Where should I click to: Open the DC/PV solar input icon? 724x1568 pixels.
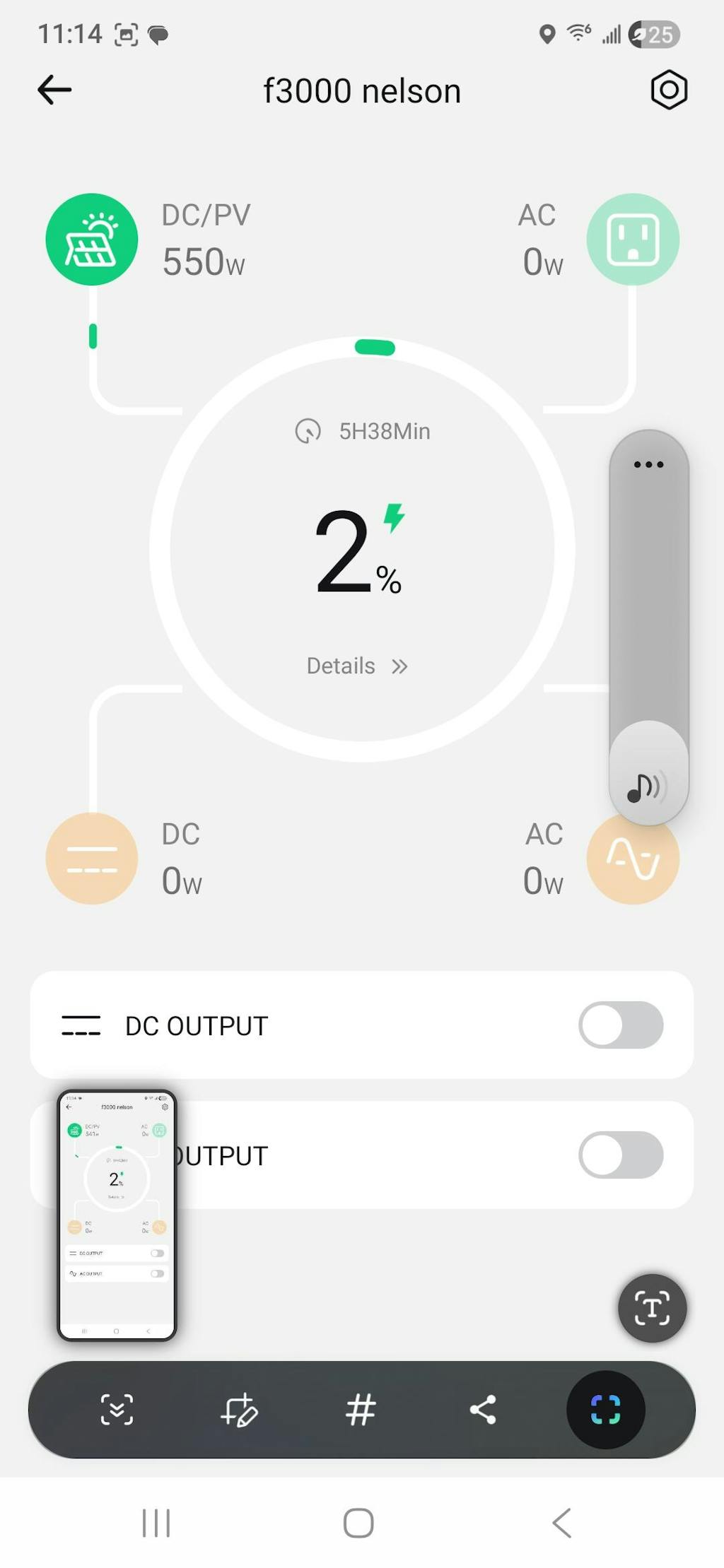[x=92, y=240]
